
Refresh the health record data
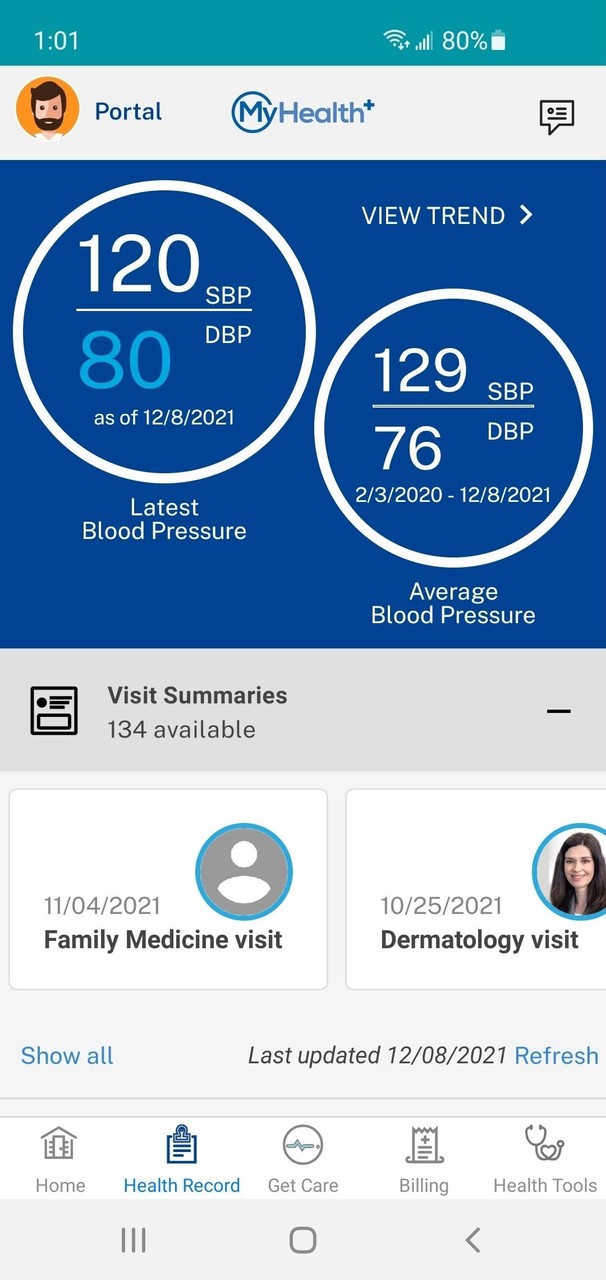click(556, 1056)
